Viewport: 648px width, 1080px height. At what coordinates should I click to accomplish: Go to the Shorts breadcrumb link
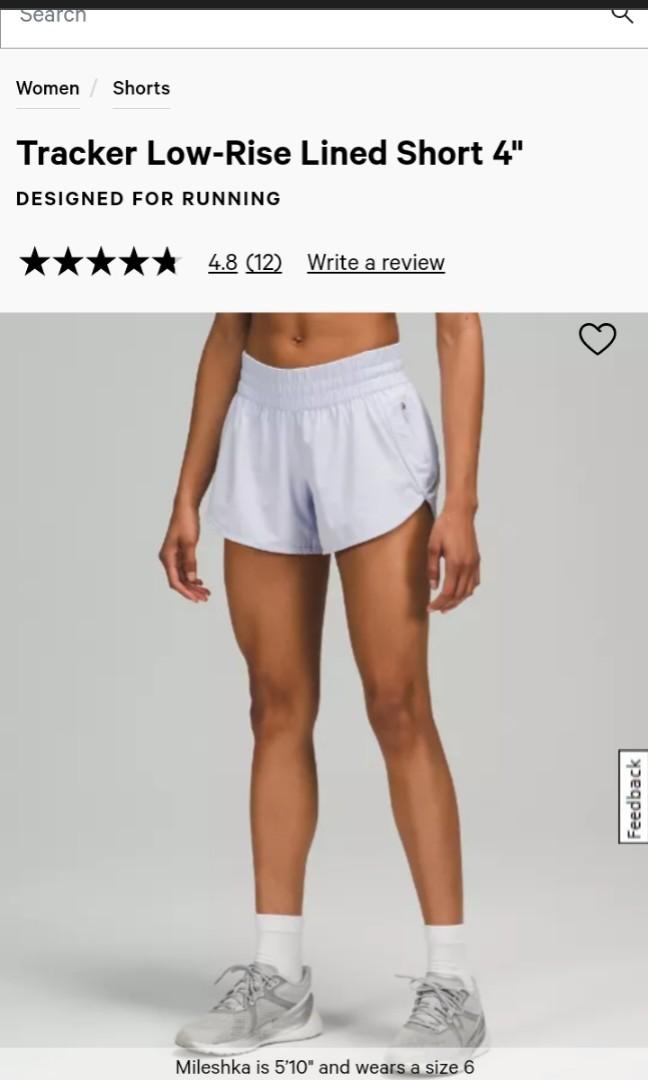[141, 88]
